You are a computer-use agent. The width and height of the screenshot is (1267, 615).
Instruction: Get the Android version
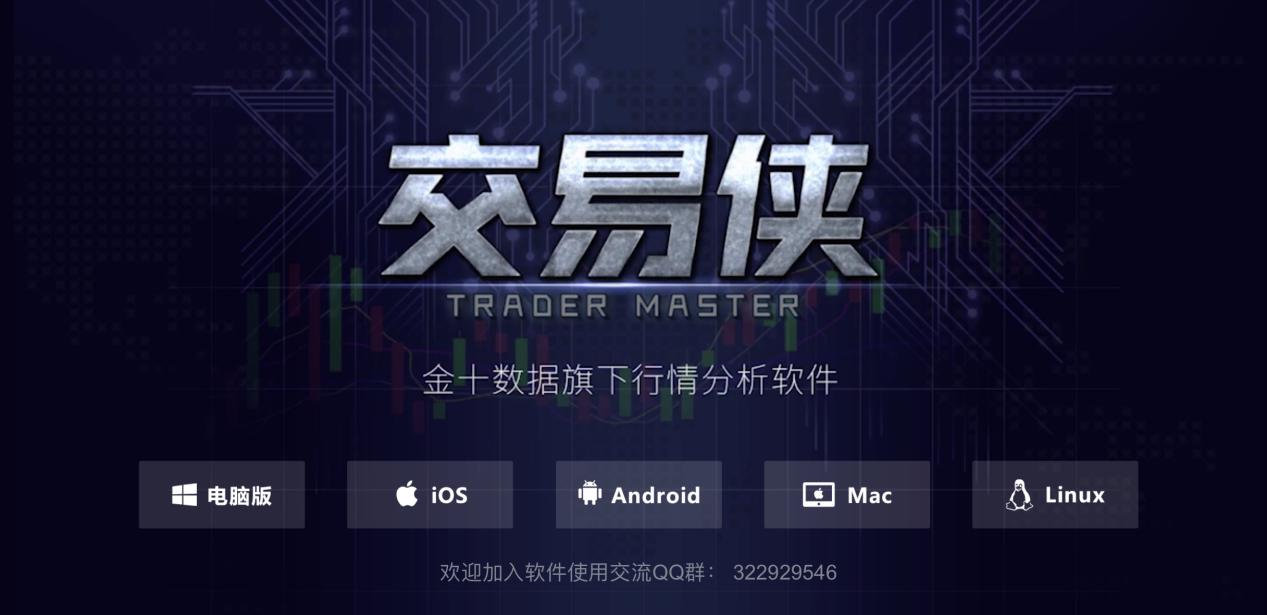pos(638,495)
